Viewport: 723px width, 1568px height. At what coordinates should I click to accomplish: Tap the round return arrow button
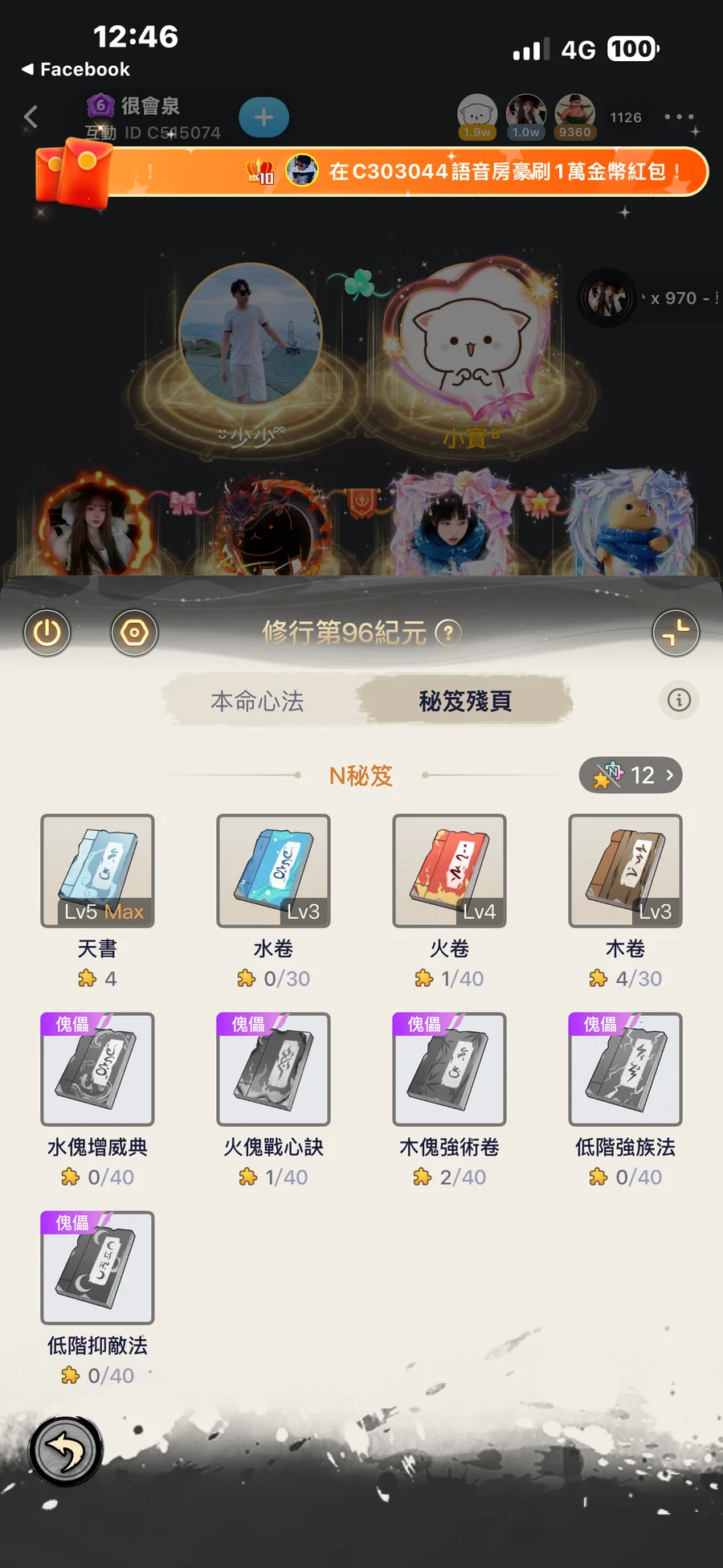tap(66, 1451)
